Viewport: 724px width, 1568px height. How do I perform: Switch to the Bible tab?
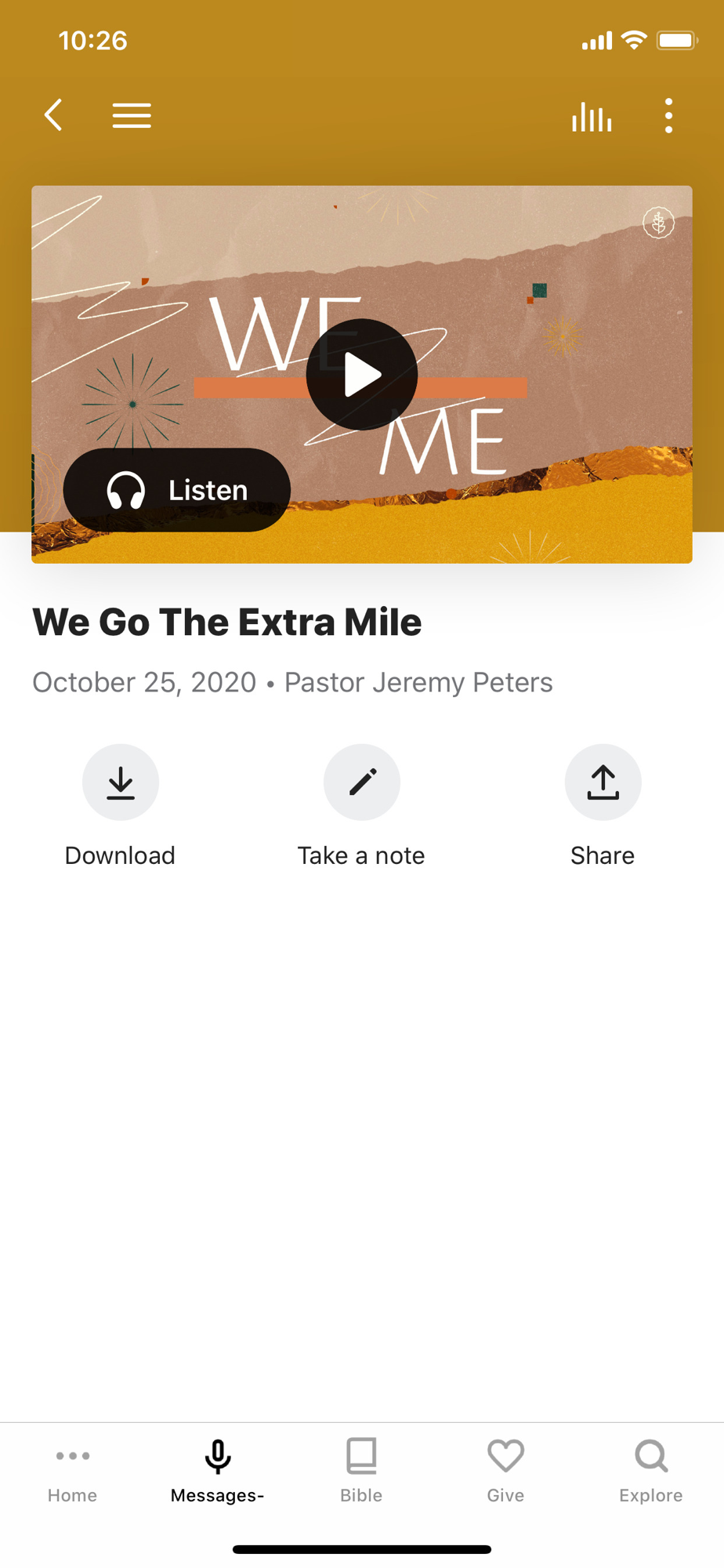361,1471
